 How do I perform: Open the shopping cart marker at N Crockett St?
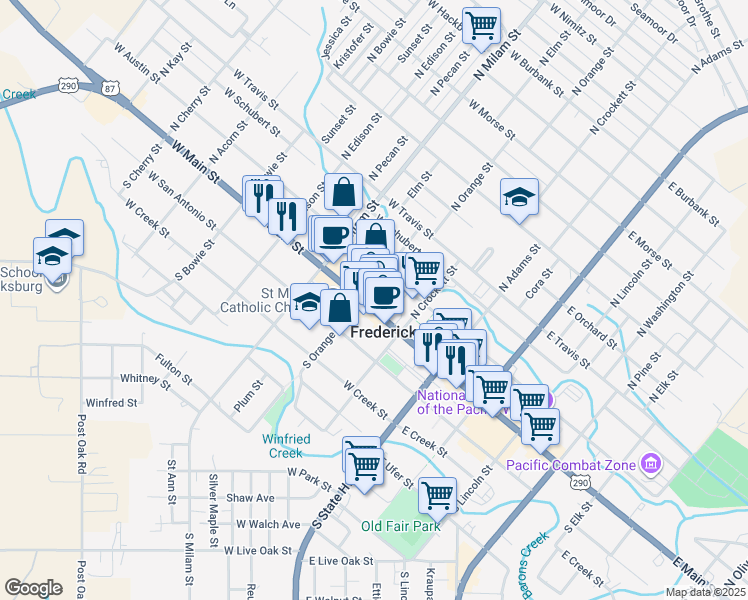tap(425, 272)
